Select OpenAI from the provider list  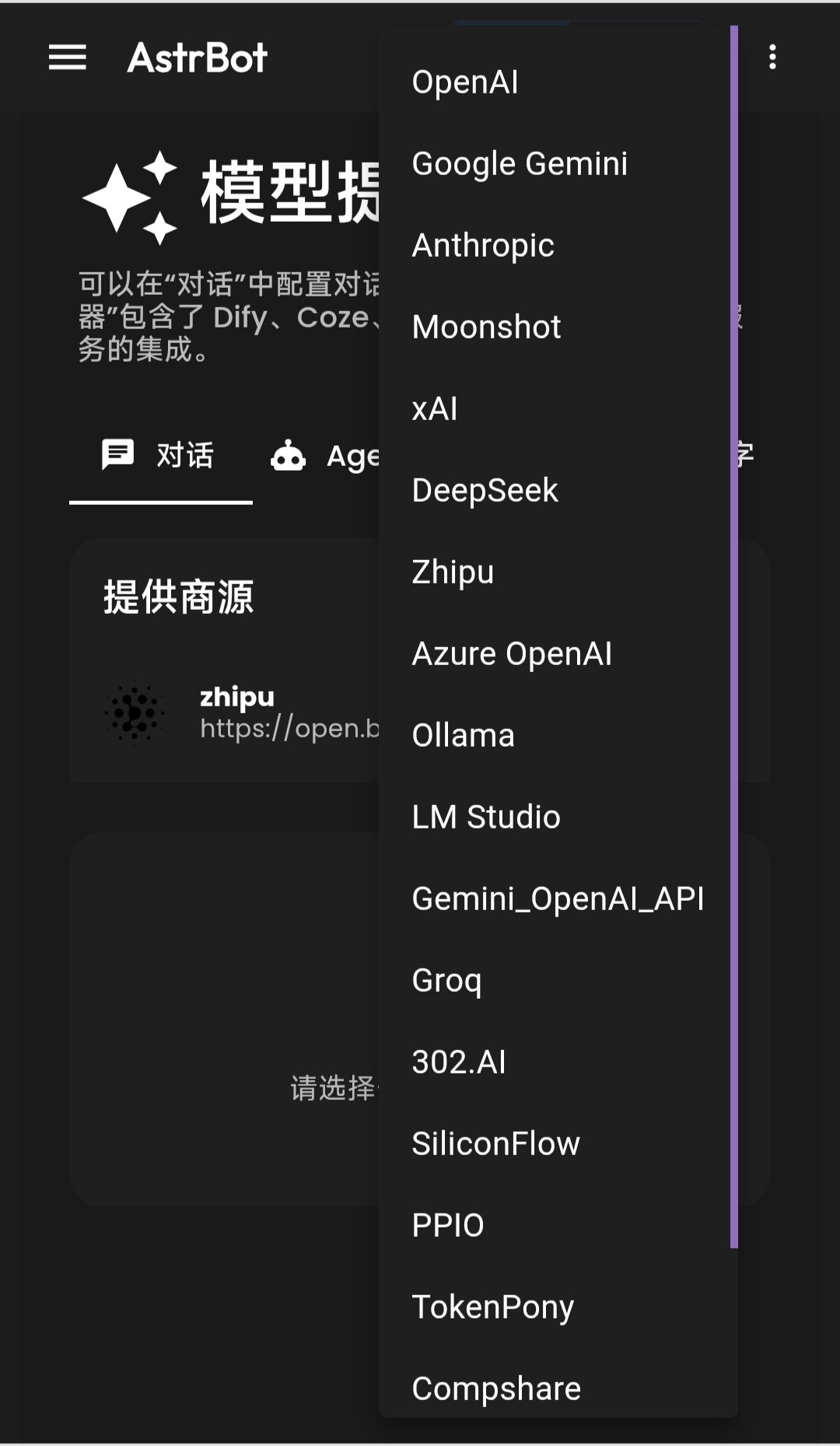point(465,82)
